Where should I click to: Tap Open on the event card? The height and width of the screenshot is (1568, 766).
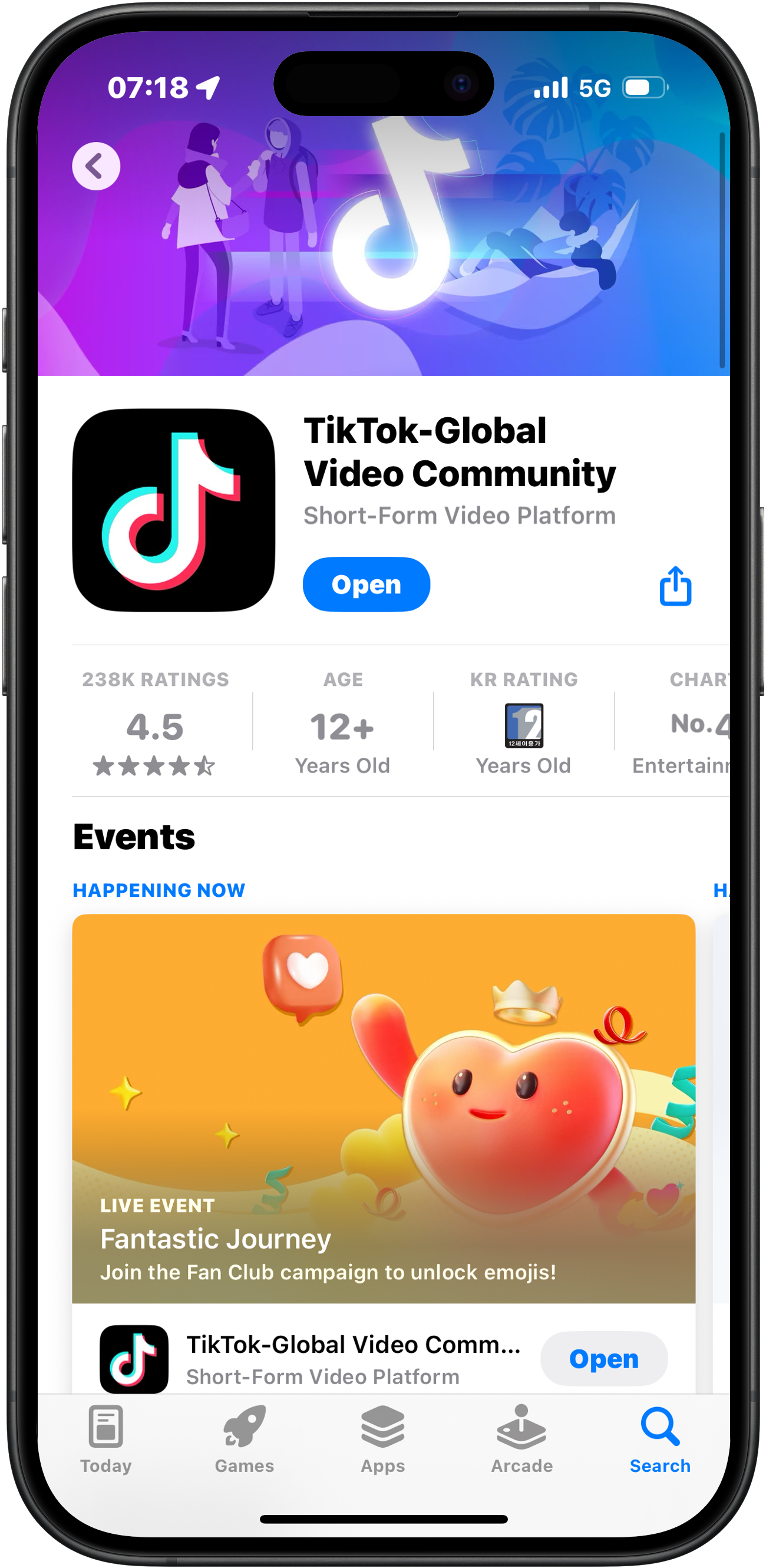[603, 1359]
